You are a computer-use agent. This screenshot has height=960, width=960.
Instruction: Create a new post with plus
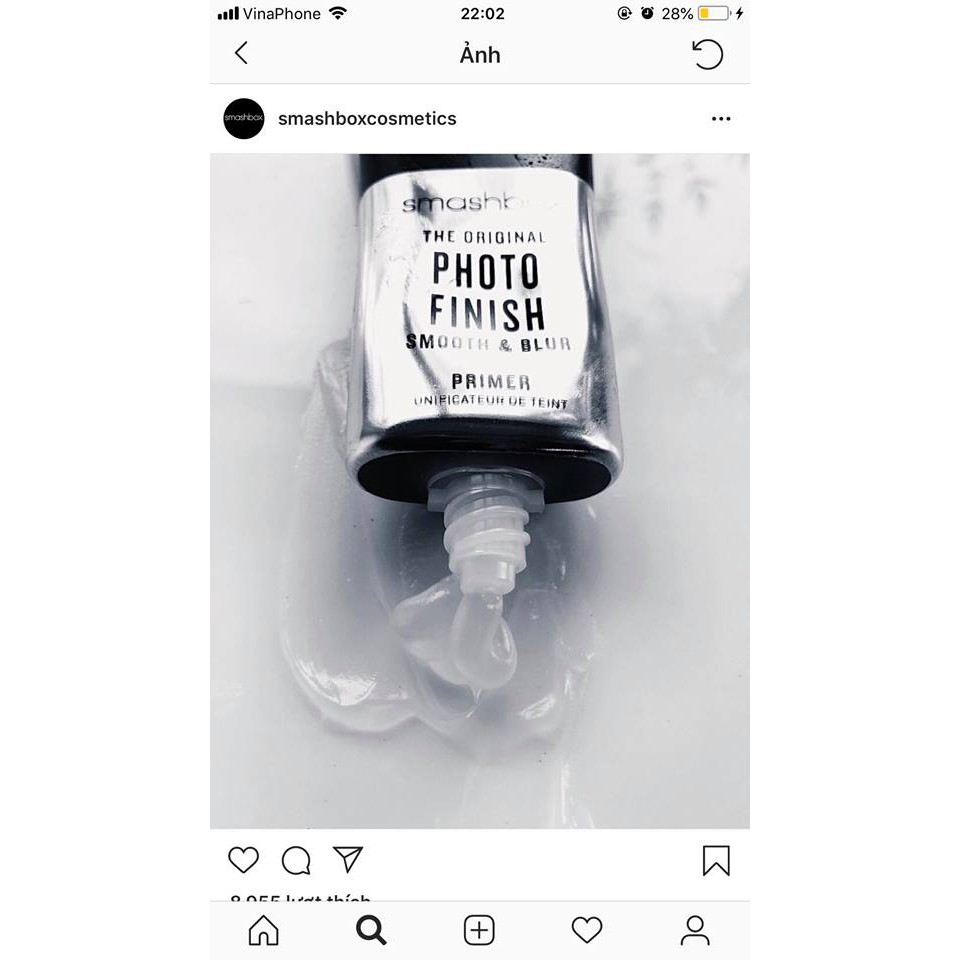coord(479,930)
